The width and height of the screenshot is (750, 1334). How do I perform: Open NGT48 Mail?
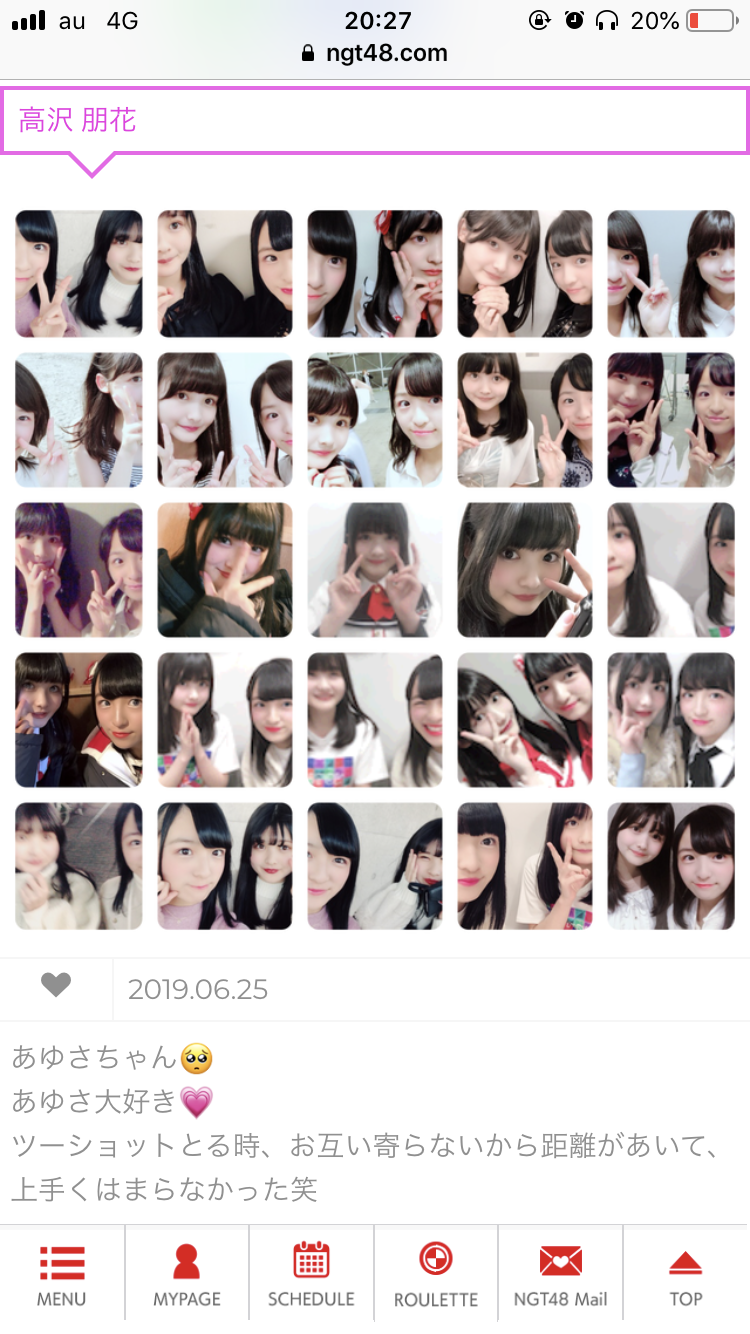coord(560,1275)
